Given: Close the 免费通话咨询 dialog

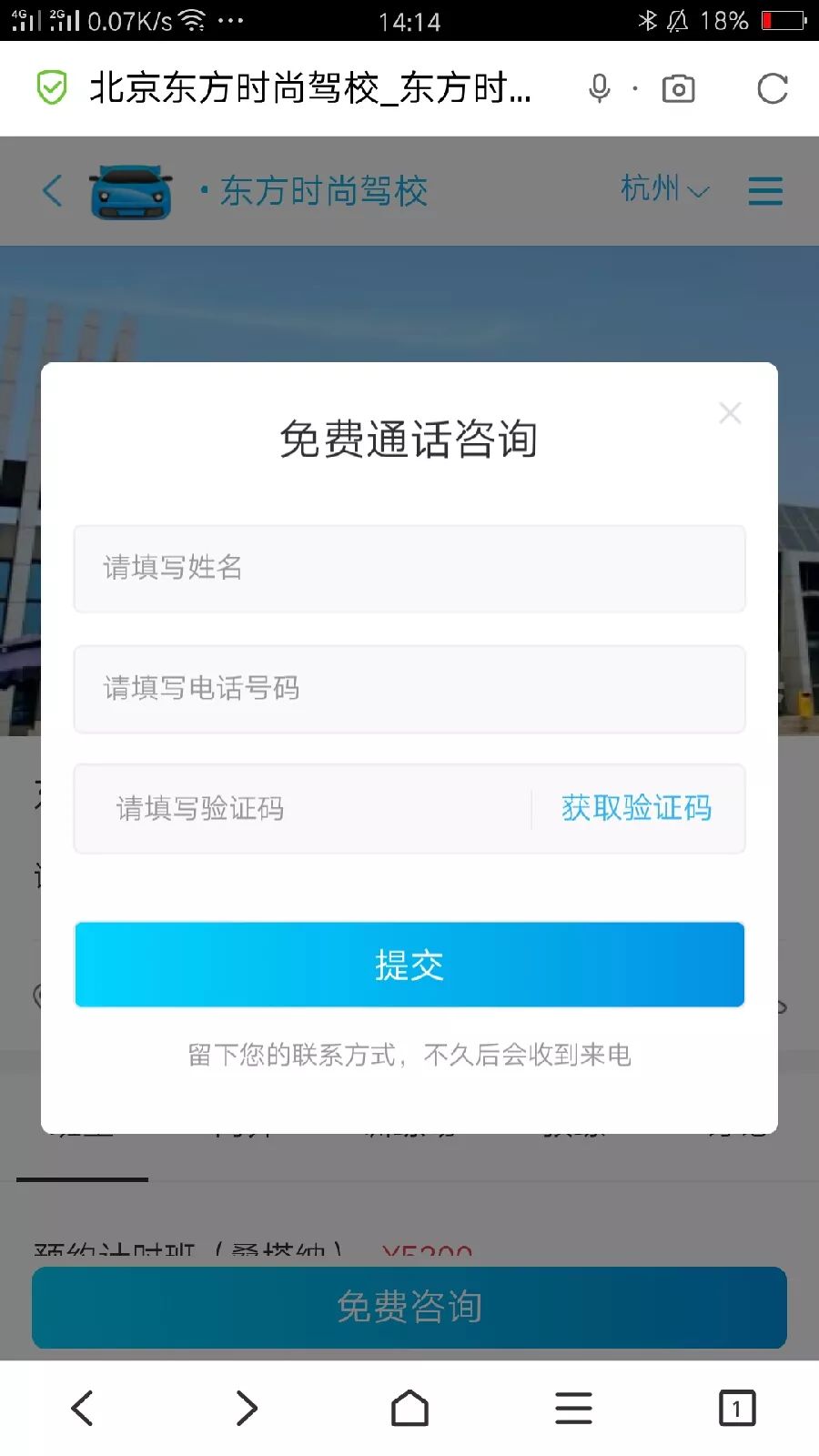Looking at the screenshot, I should (730, 413).
